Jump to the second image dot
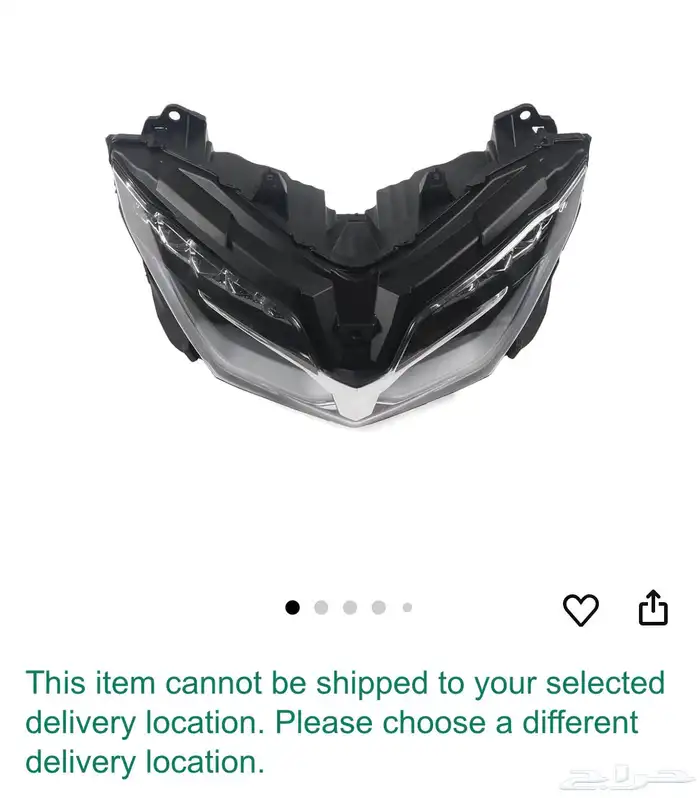 321,607
